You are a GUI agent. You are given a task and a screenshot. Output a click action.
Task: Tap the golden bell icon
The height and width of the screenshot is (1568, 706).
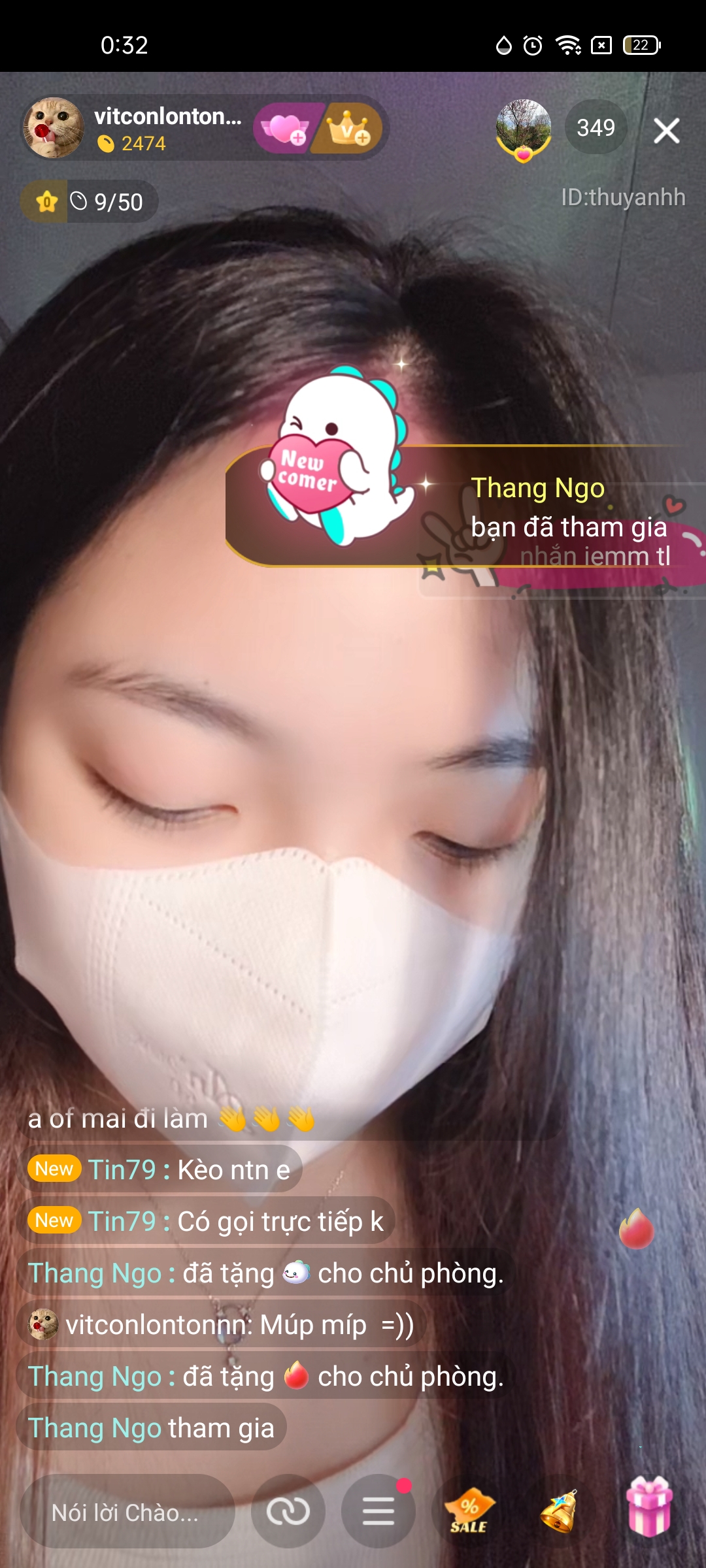pyautogui.click(x=560, y=1512)
